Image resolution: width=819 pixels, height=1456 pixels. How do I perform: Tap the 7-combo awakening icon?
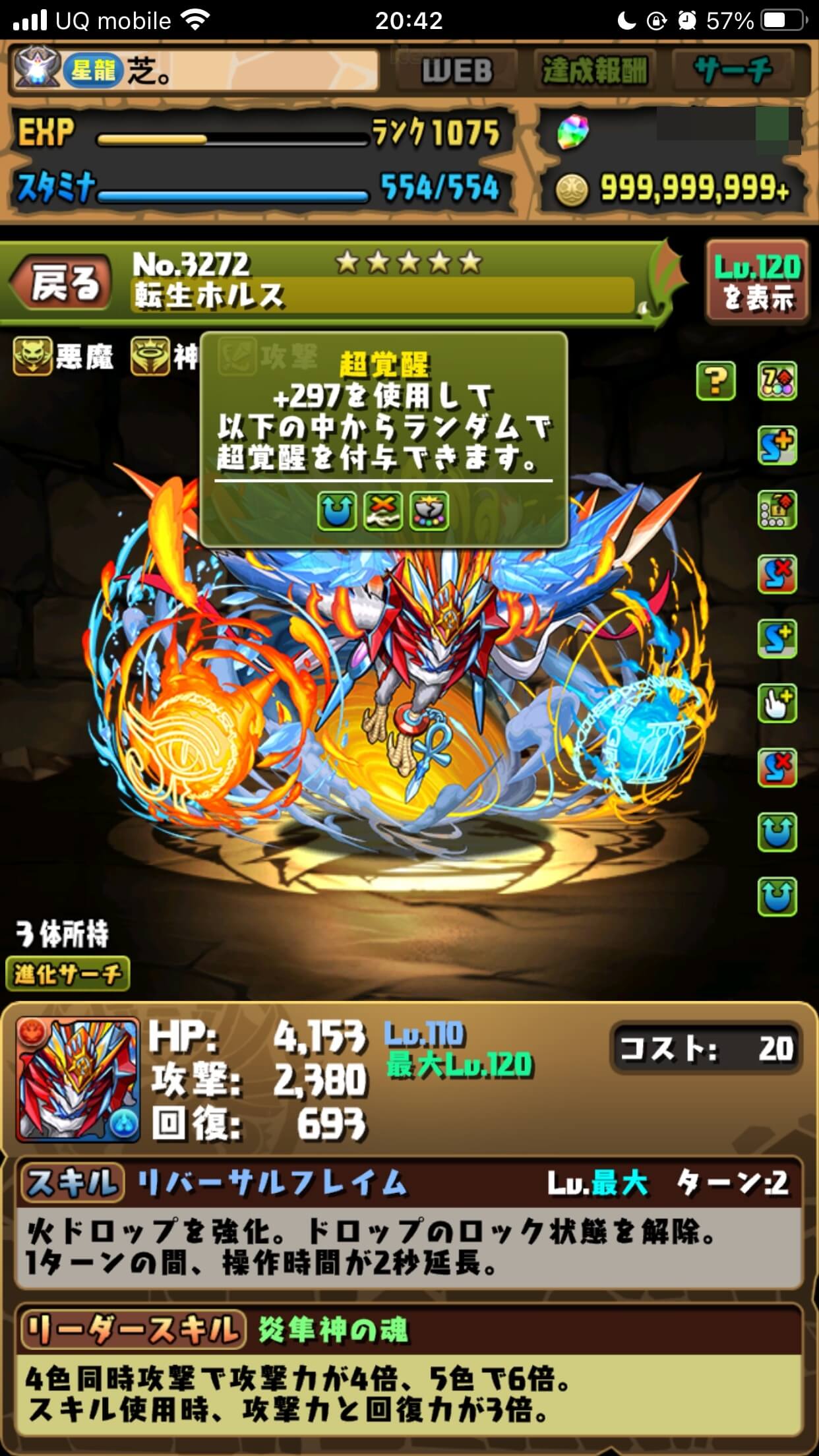coord(777,380)
